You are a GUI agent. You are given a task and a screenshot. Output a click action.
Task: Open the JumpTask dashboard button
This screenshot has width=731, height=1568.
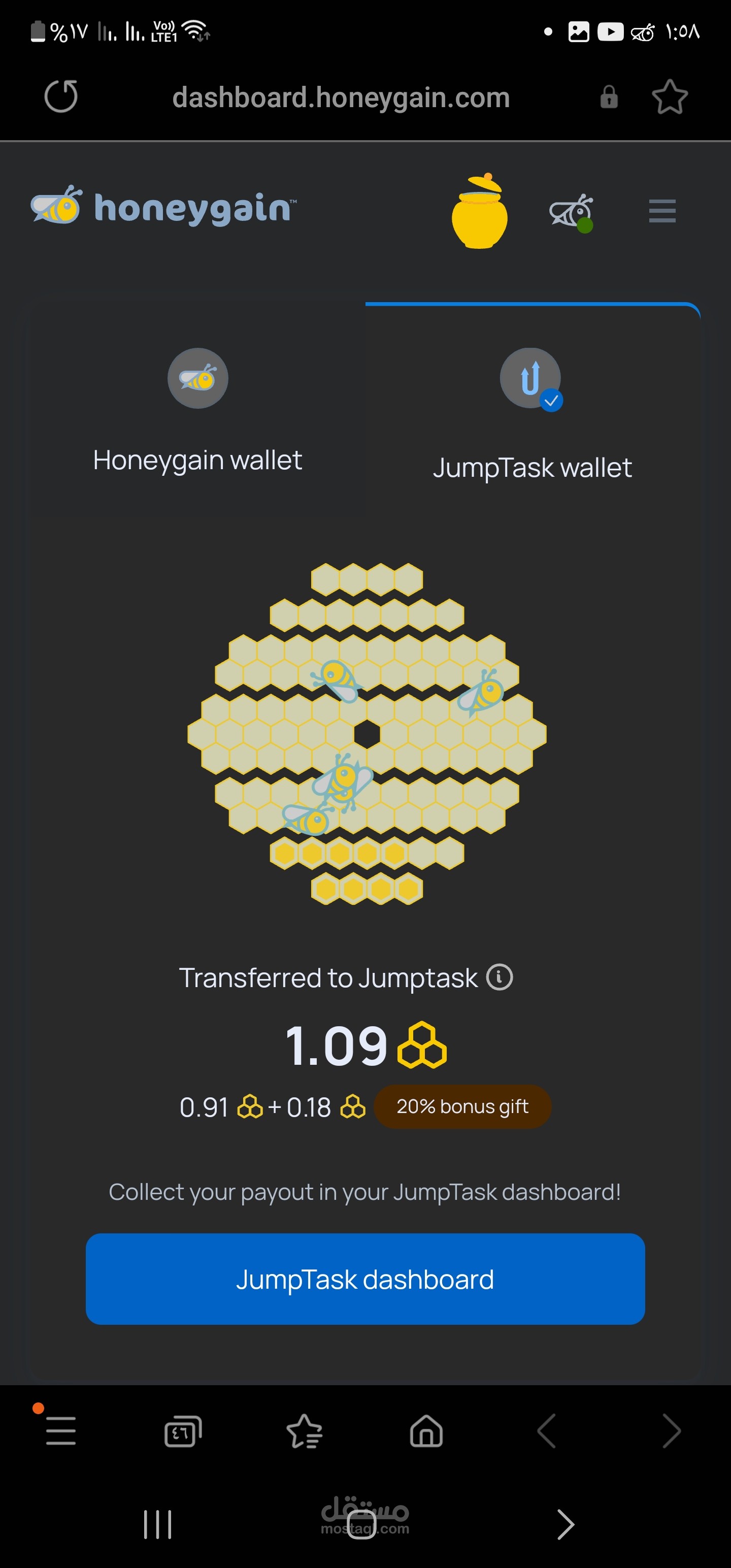[x=365, y=1279]
